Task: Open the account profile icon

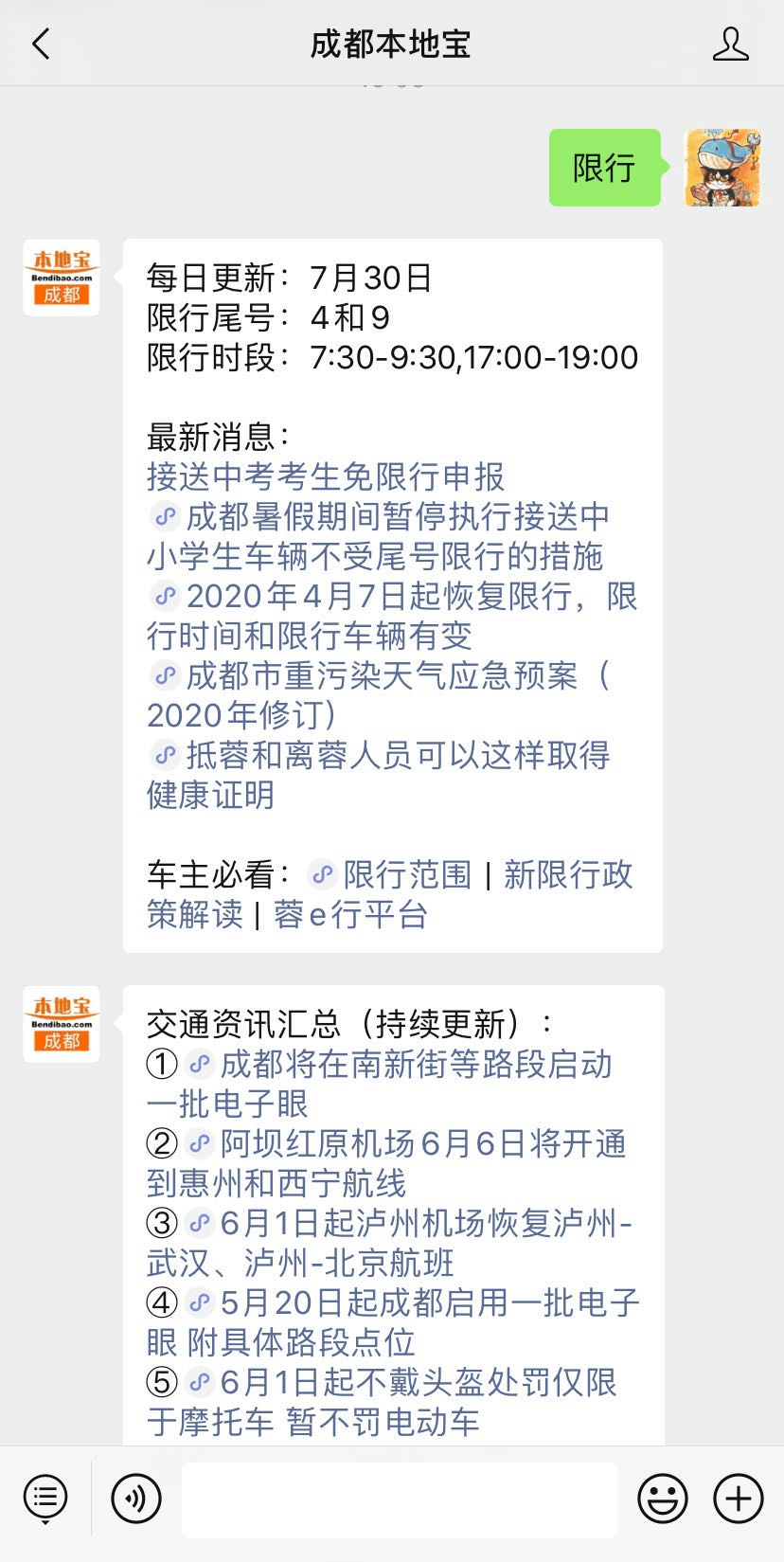Action: tap(730, 44)
